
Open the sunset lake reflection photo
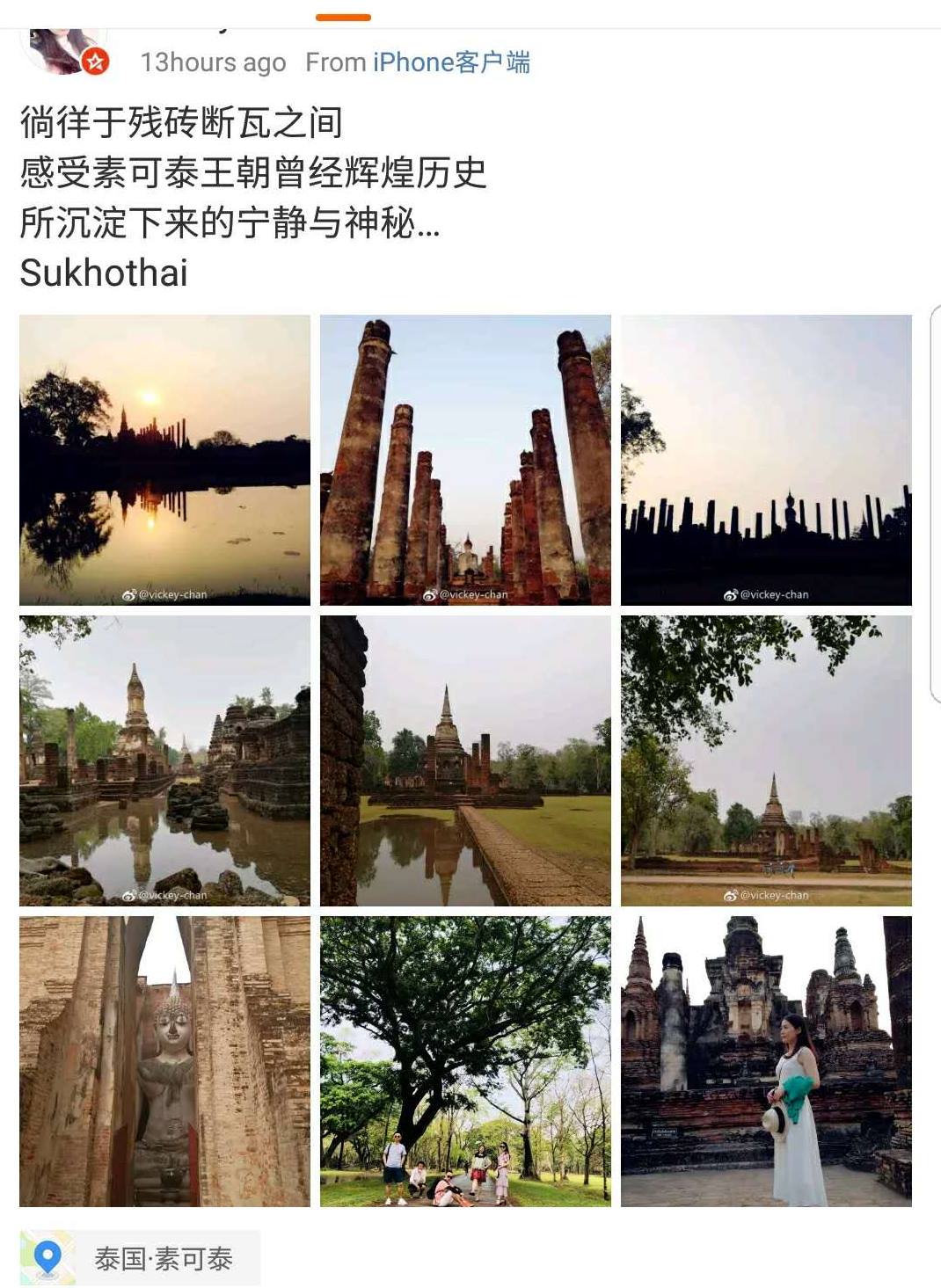(x=164, y=460)
